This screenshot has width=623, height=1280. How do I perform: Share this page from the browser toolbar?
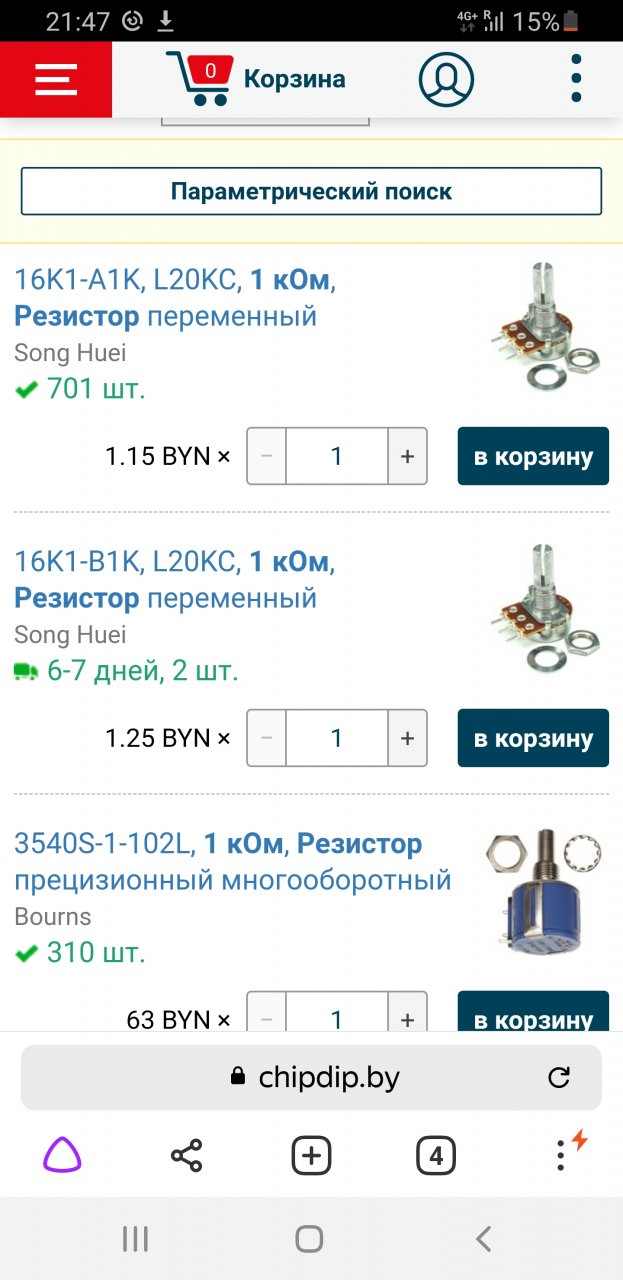coord(186,1156)
